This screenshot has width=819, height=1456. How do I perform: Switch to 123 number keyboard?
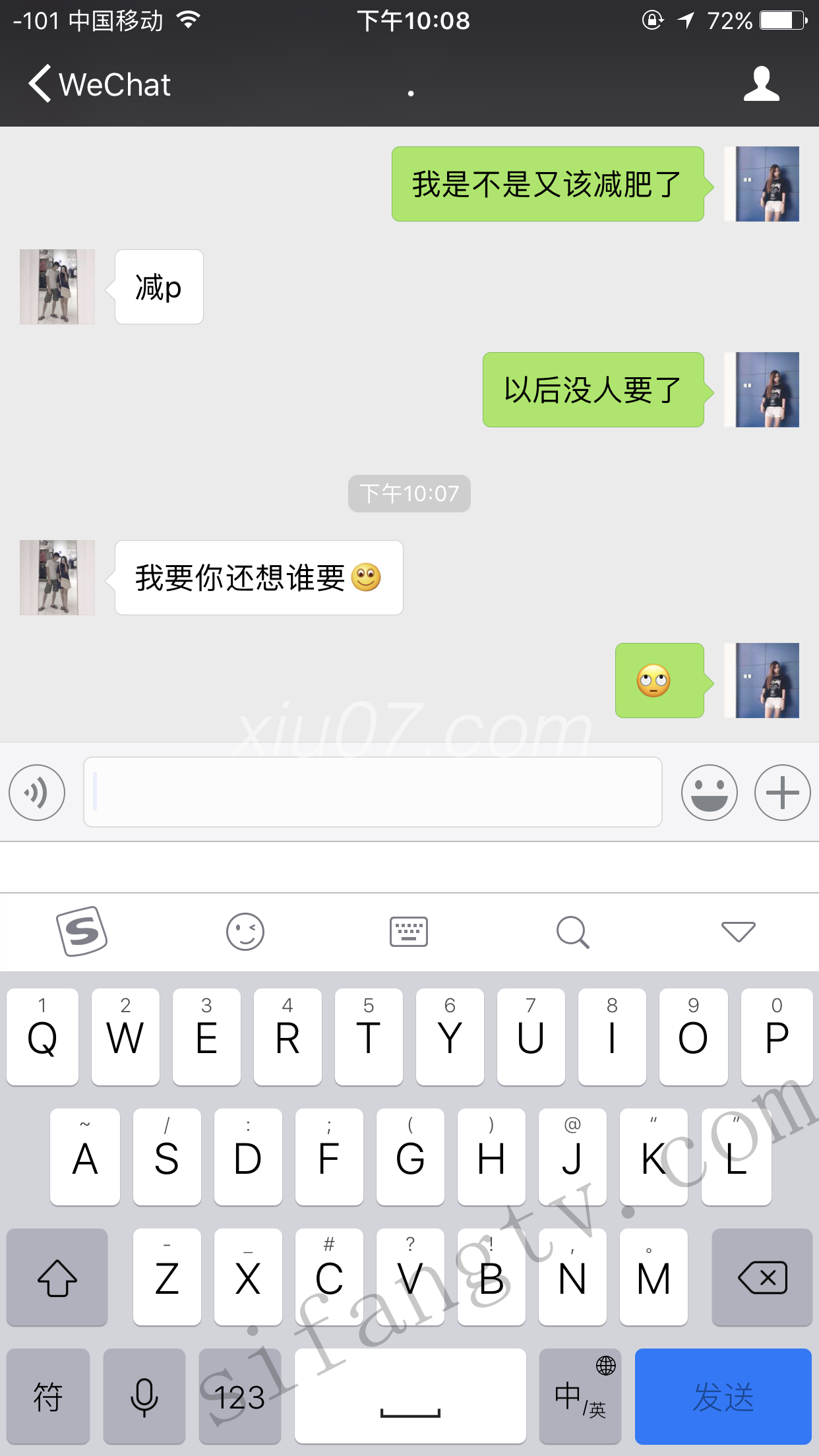[x=240, y=1397]
